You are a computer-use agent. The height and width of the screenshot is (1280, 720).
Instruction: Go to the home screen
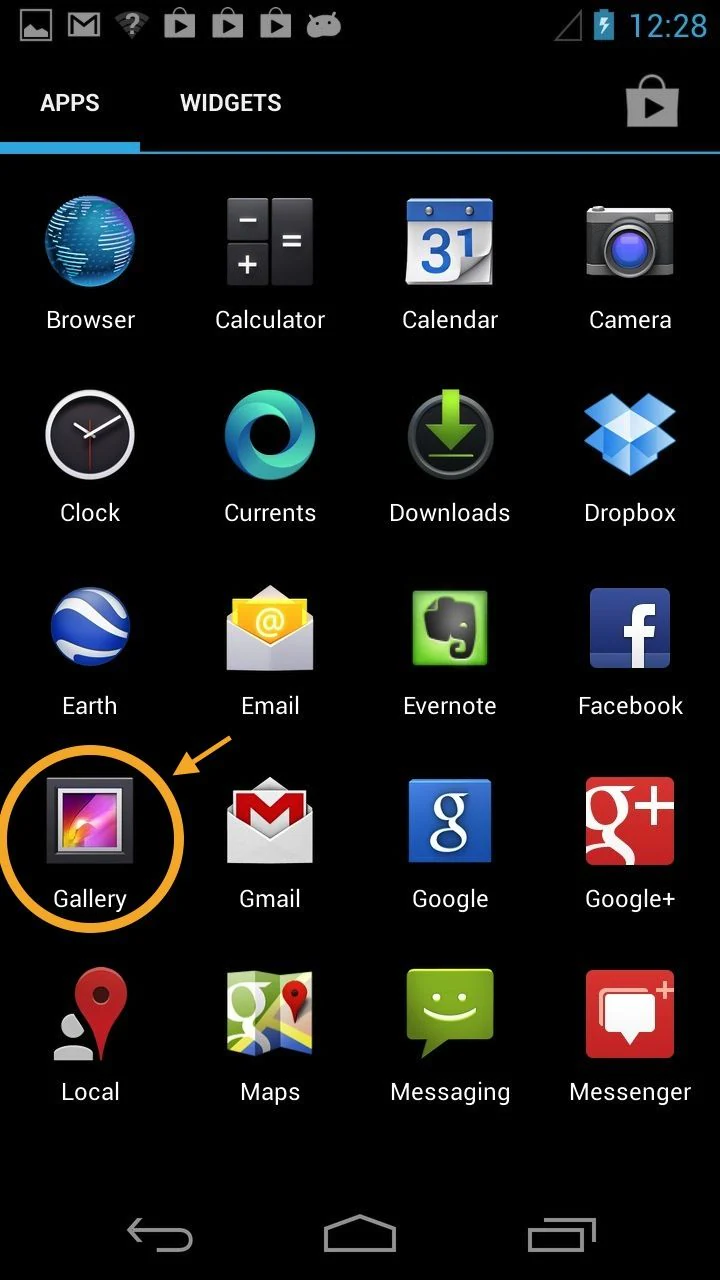point(360,1235)
